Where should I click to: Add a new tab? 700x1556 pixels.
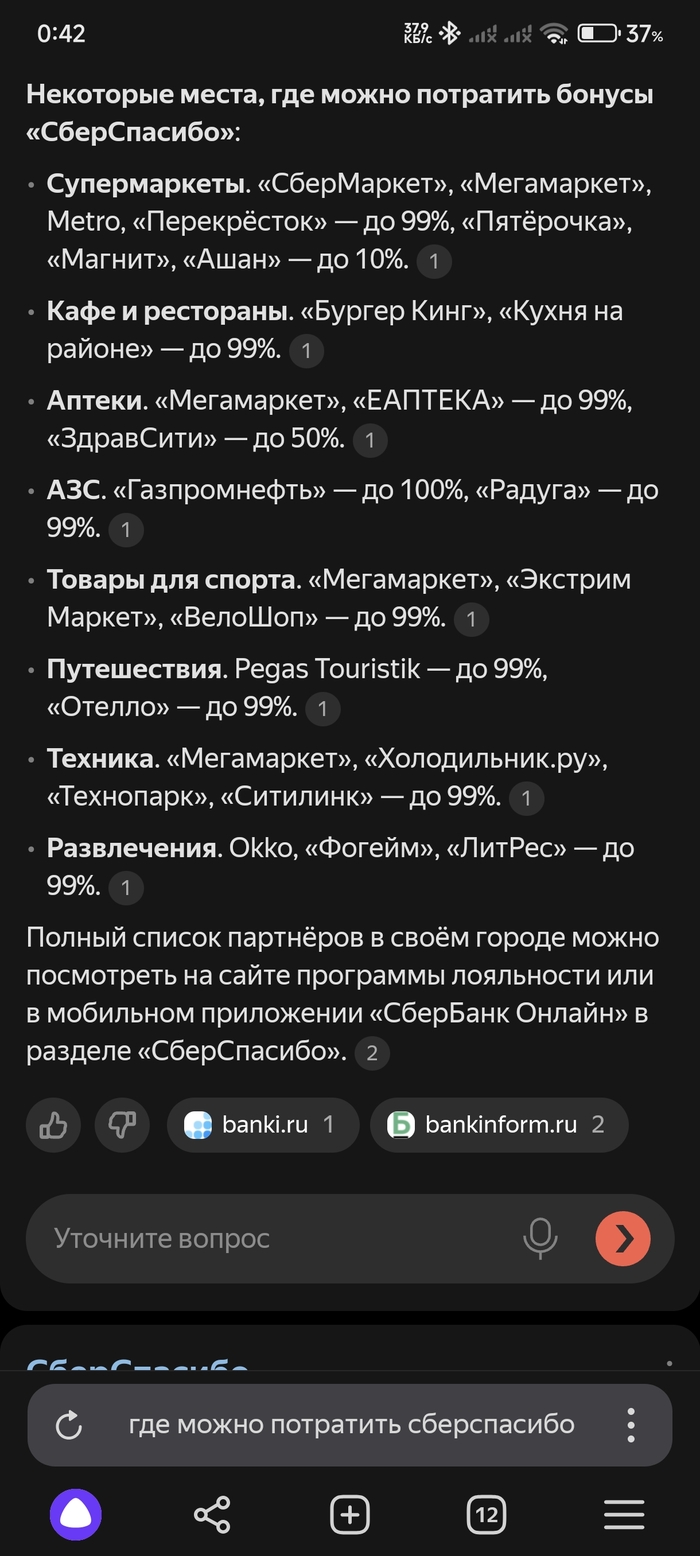[350, 1514]
